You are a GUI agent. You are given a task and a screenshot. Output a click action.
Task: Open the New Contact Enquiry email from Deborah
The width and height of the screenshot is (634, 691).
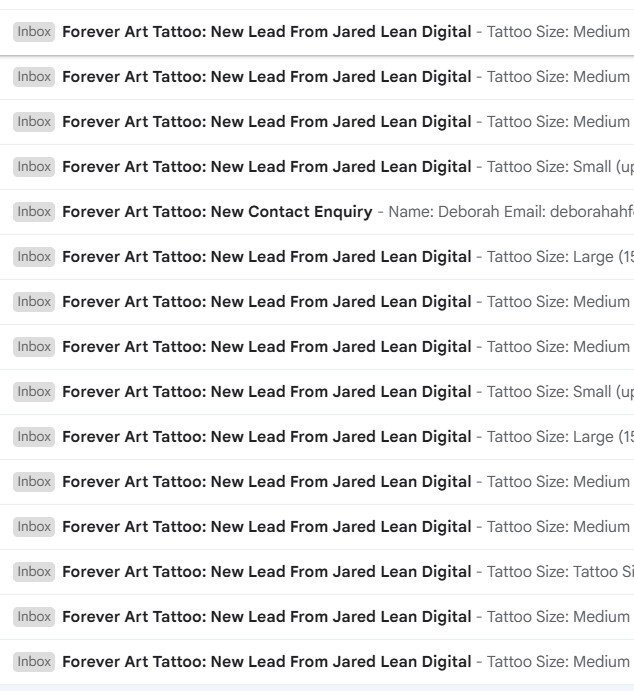pos(217,212)
